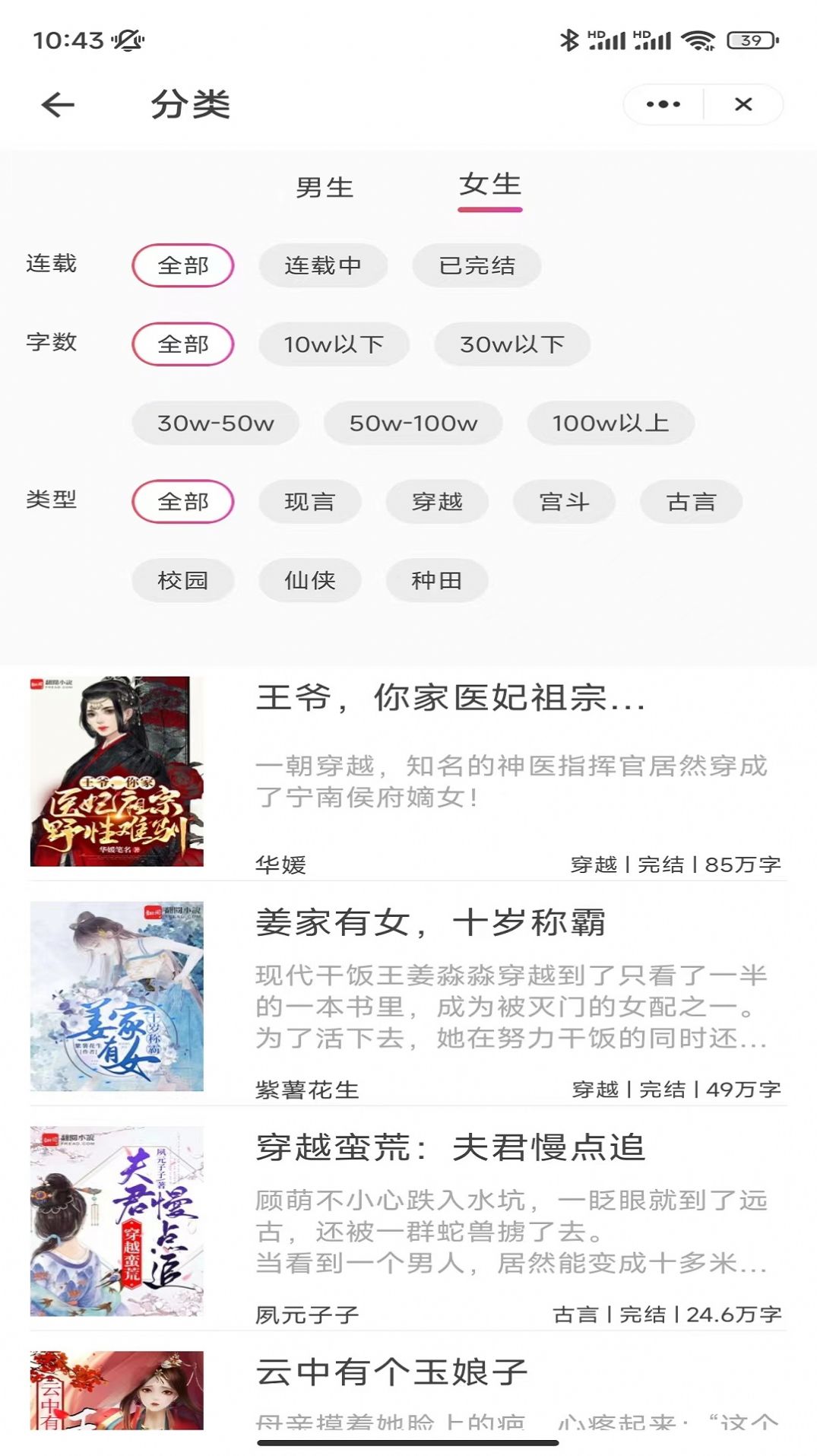
Task: Choose the 100w以上 word count option
Action: point(610,423)
